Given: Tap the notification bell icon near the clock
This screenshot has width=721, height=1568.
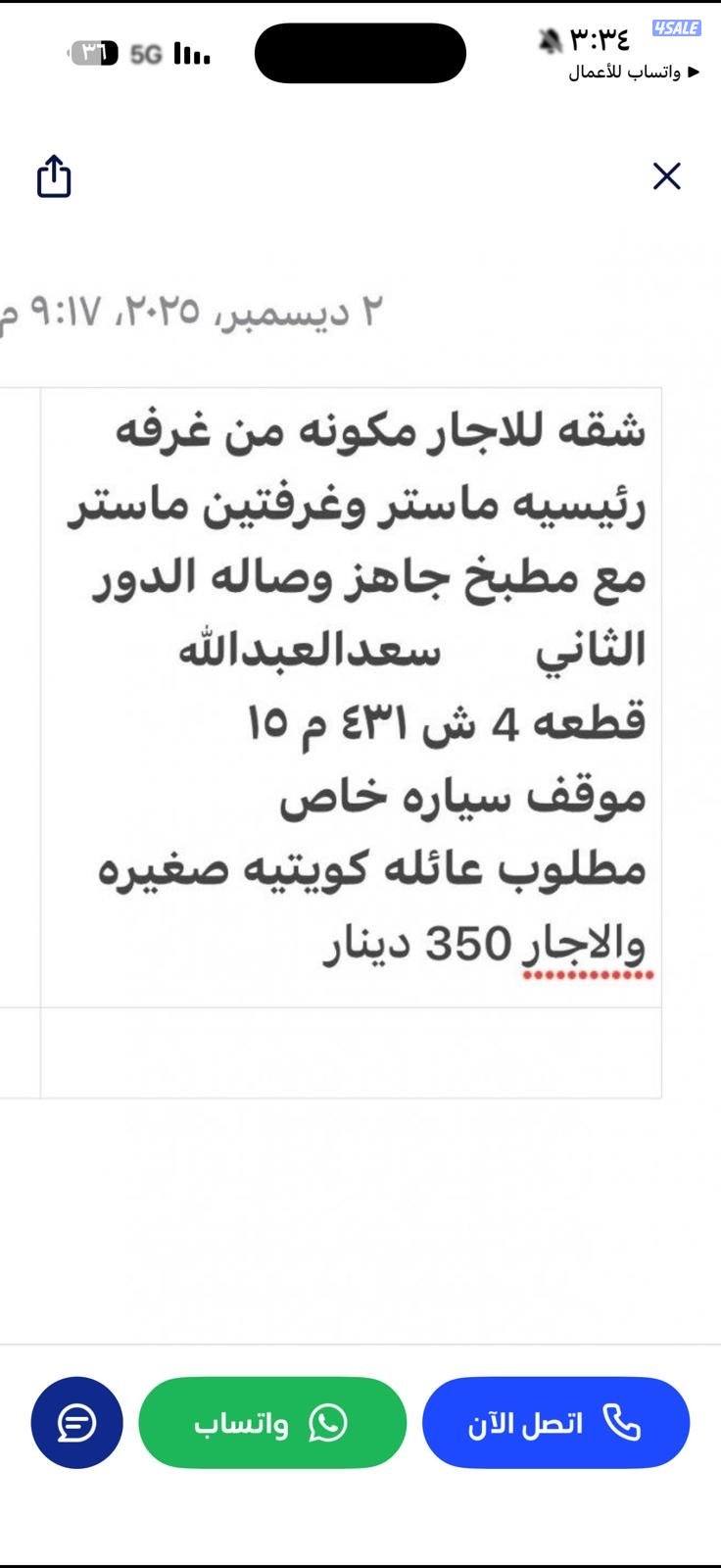Looking at the screenshot, I should 550,39.
